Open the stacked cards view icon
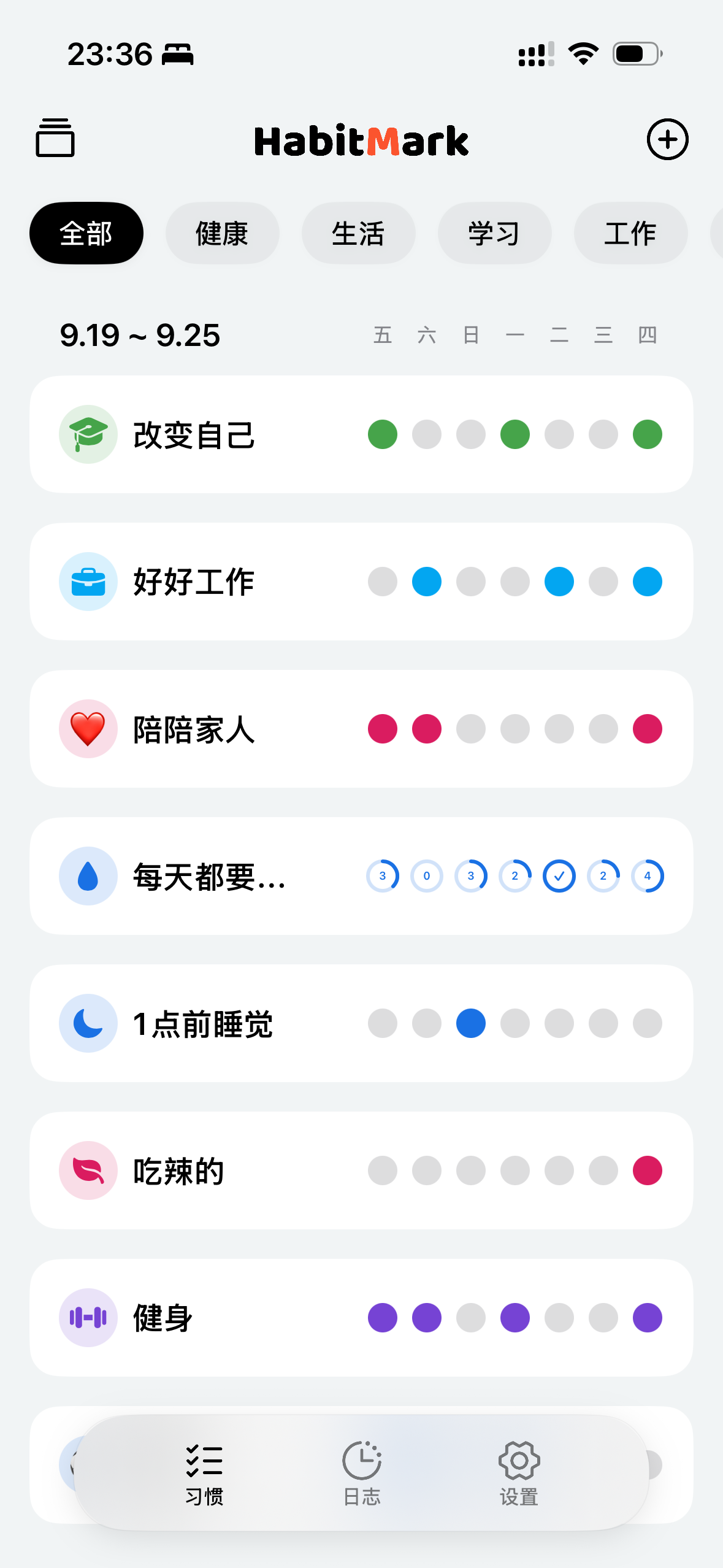 (x=55, y=139)
